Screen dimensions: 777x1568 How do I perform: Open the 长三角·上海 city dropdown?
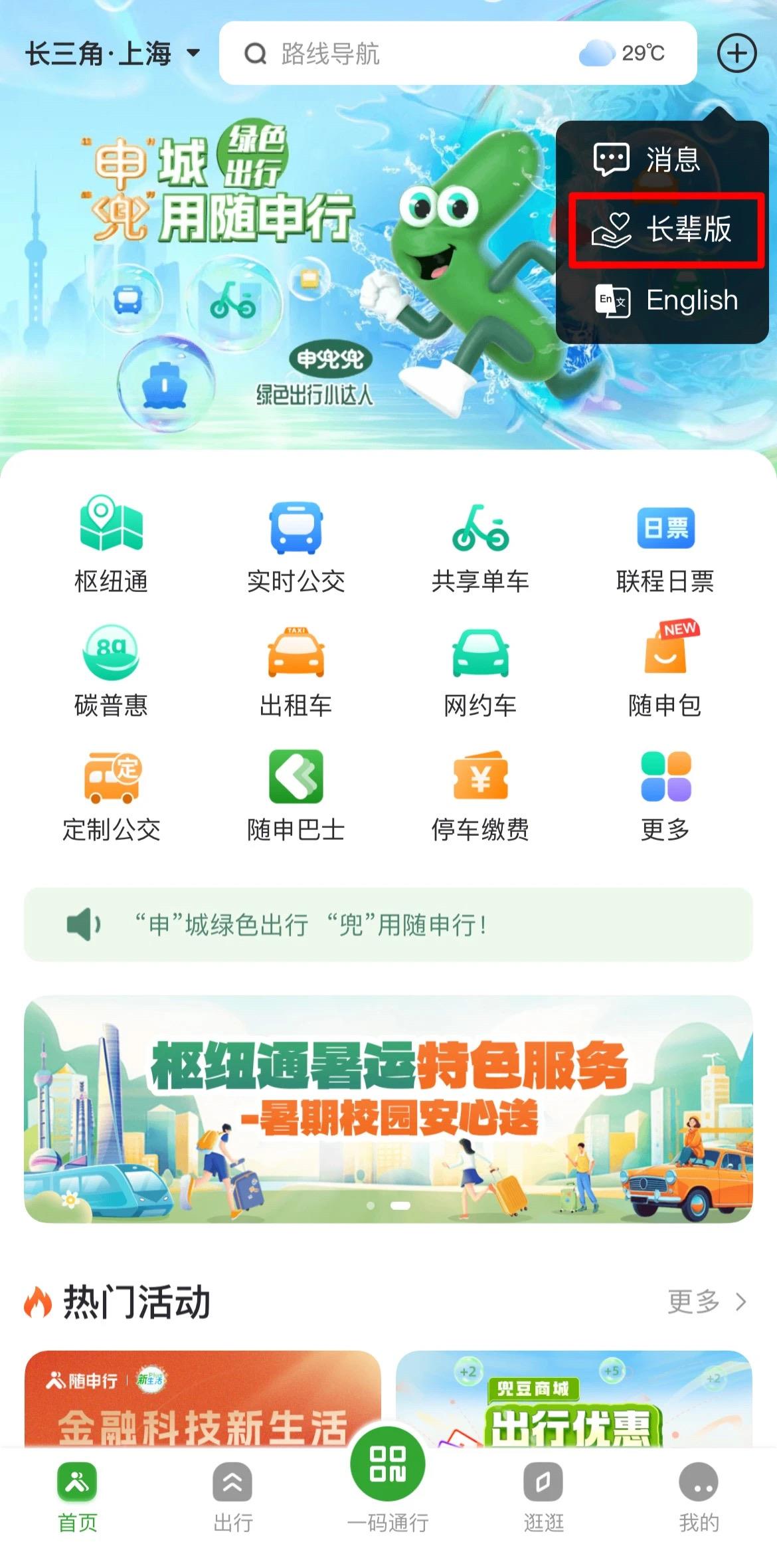112,54
